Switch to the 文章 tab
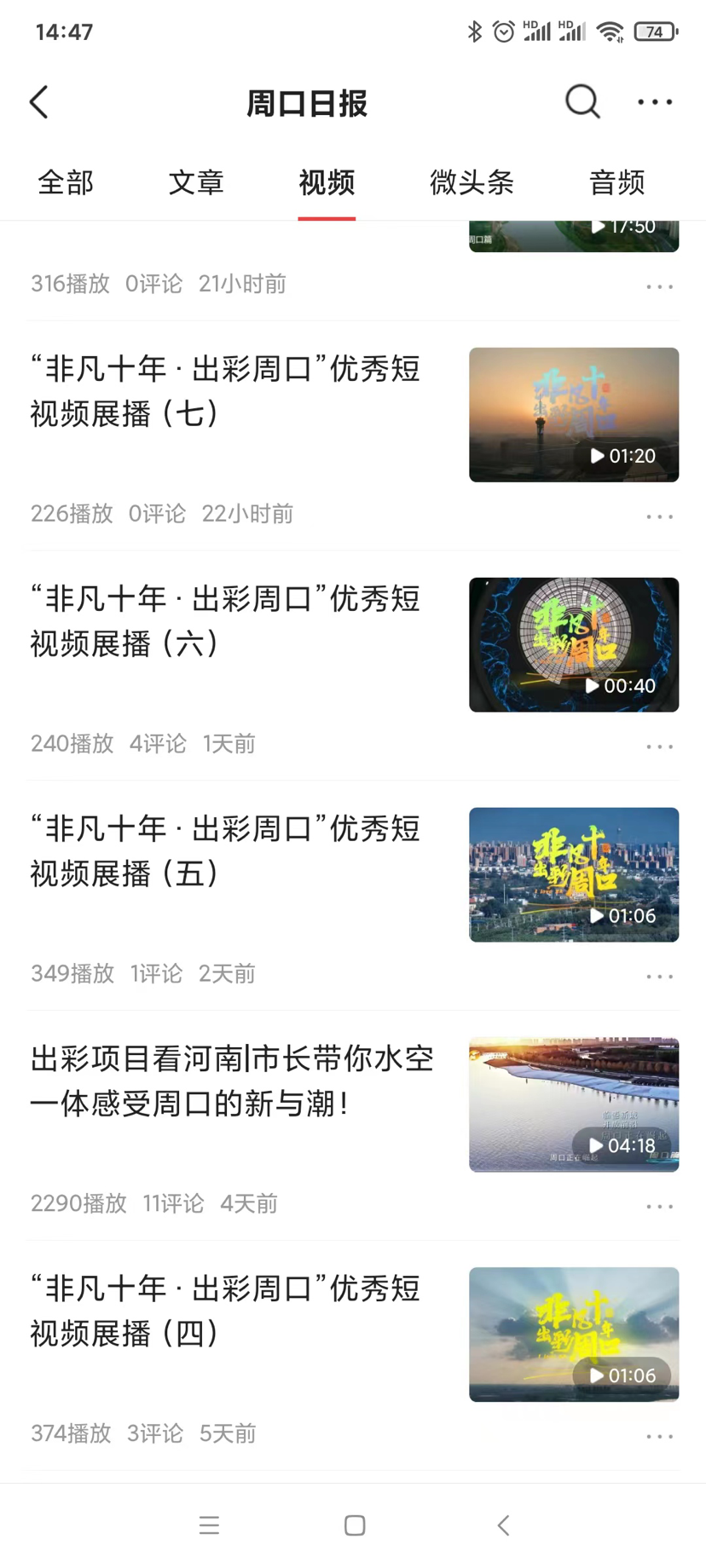706x1568 pixels. click(196, 182)
